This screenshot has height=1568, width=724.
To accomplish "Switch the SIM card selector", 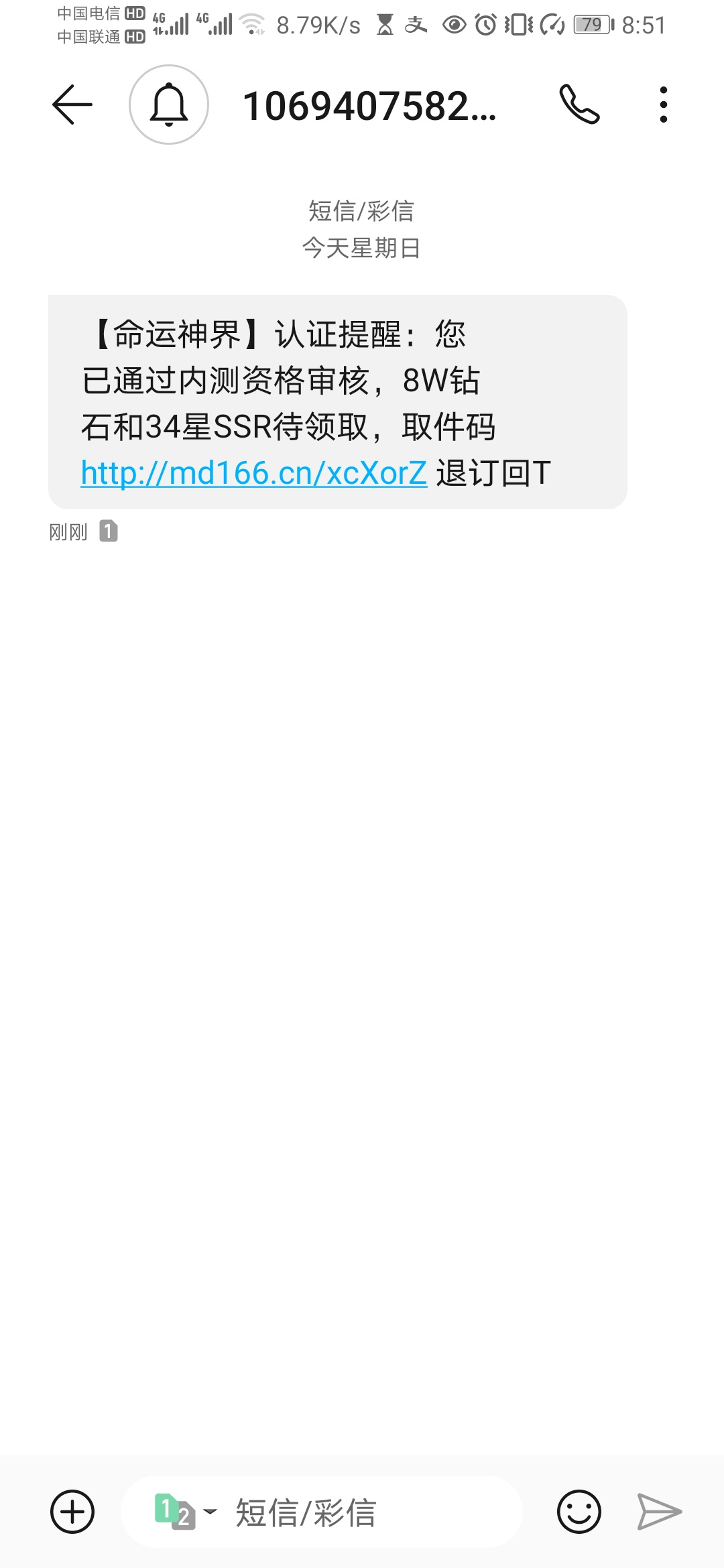I will coord(186,1512).
